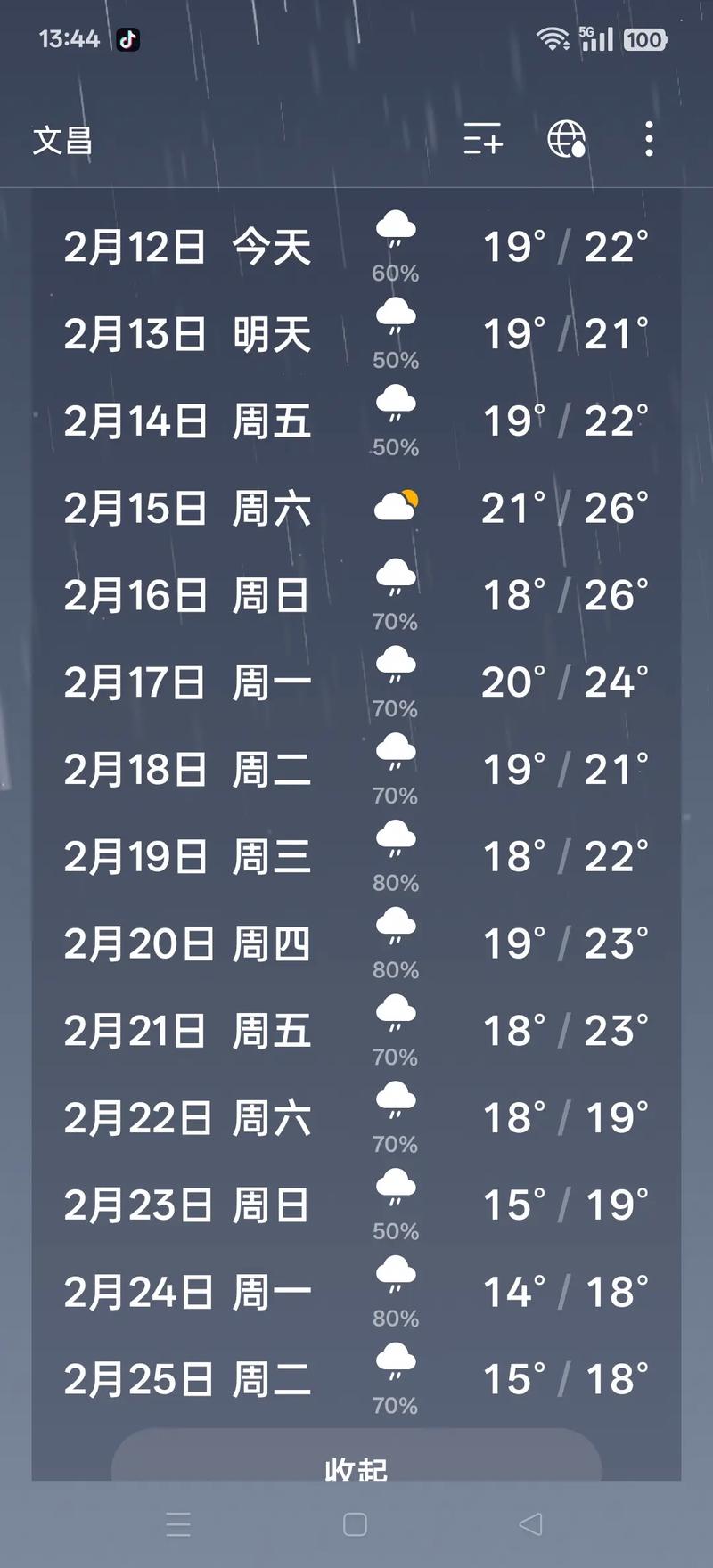Image resolution: width=713 pixels, height=1568 pixels.
Task: Tap the battery 100 indicator
Action: (x=643, y=40)
